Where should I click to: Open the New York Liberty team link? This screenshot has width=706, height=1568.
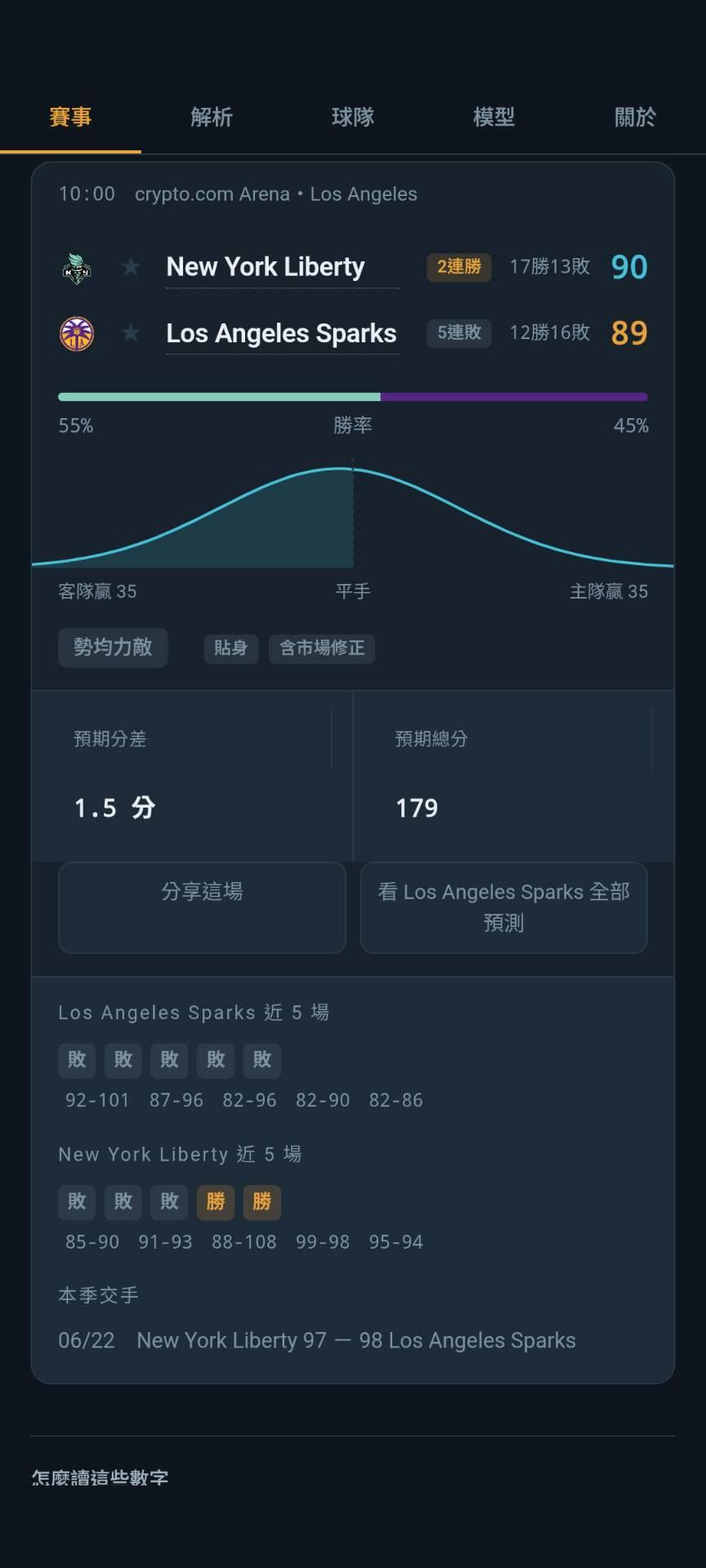[266, 267]
